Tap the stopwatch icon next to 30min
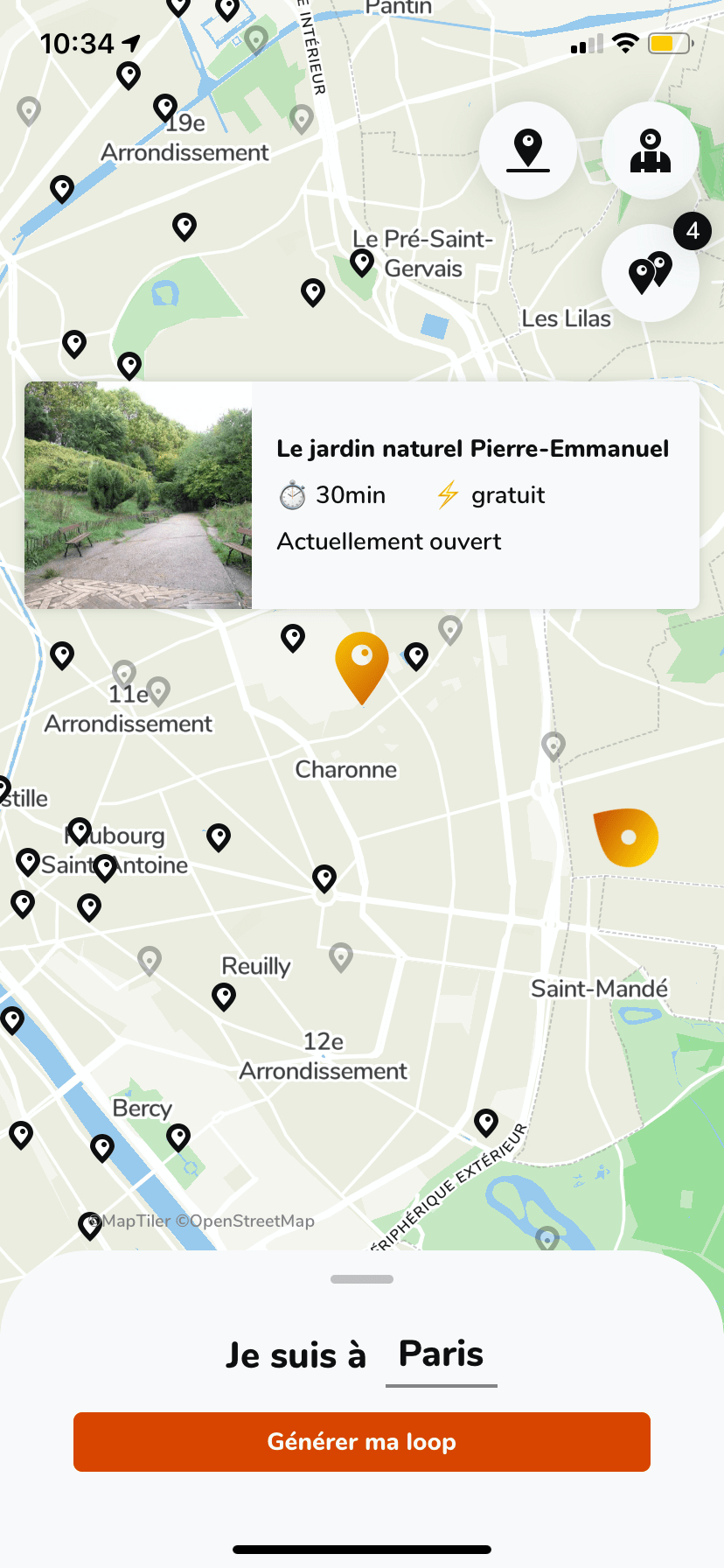 pyautogui.click(x=292, y=494)
